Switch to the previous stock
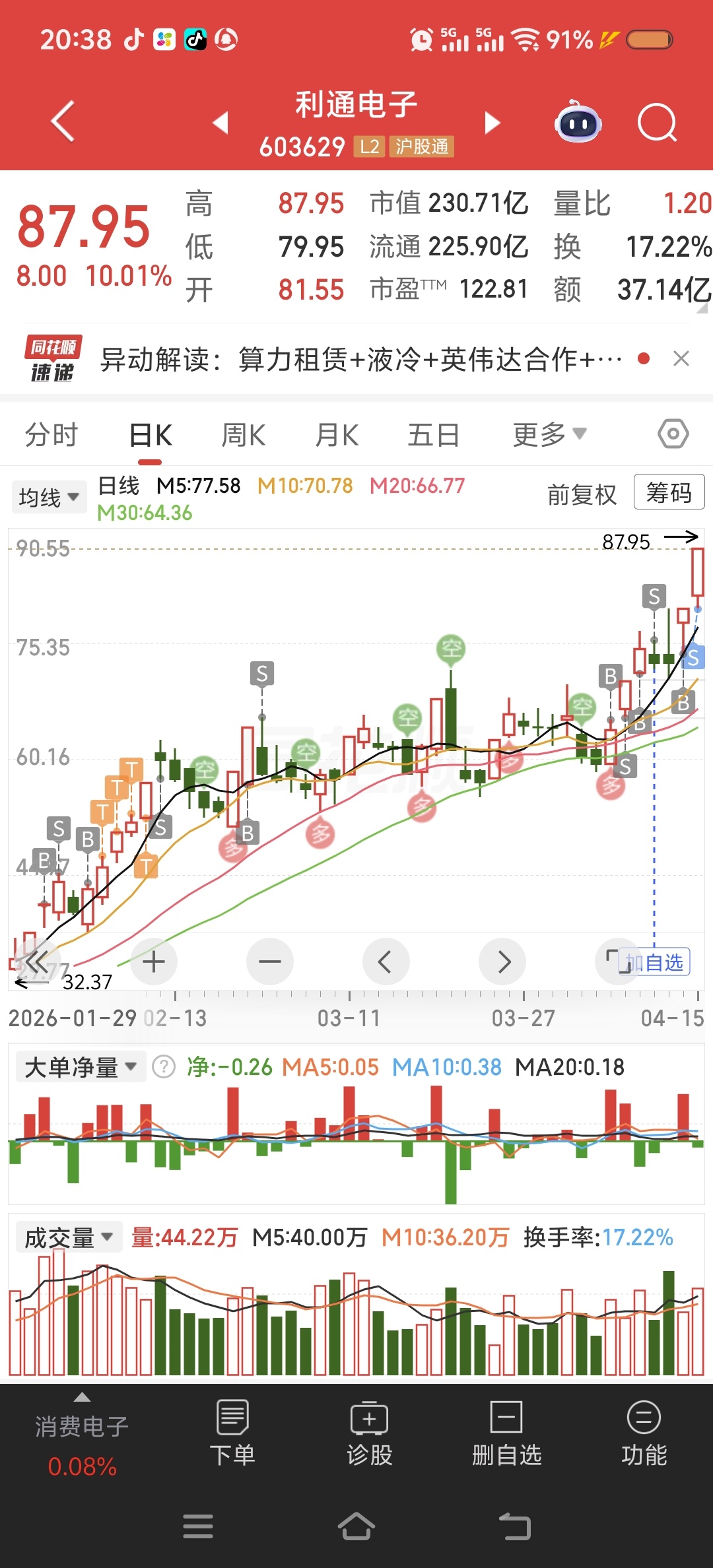The width and height of the screenshot is (713, 1568). pos(221,123)
